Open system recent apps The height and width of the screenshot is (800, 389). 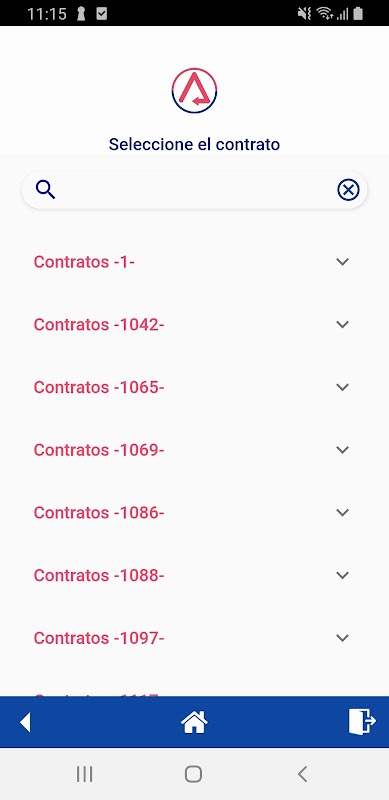84,774
